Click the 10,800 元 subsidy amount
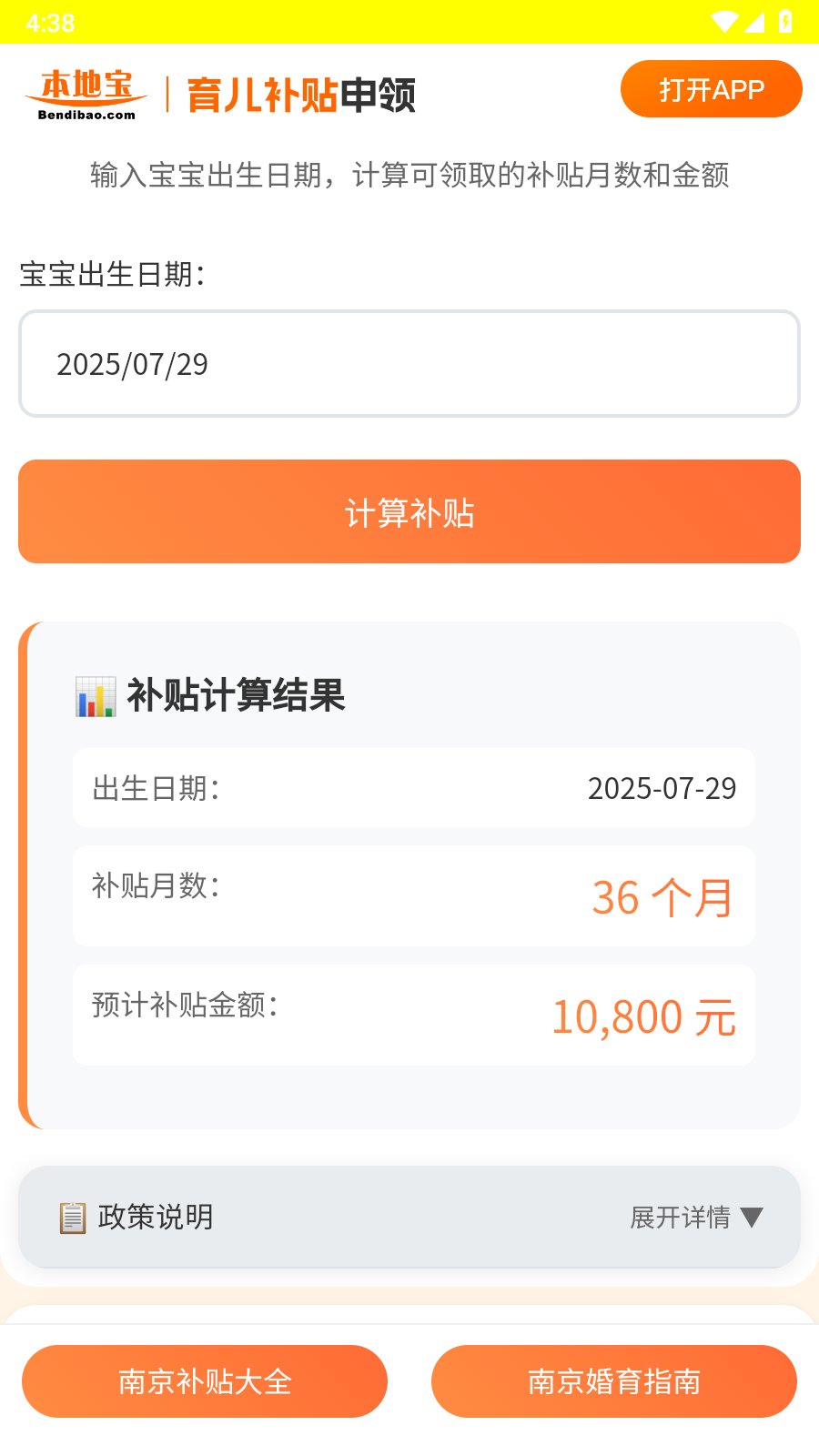819x1456 pixels. (x=644, y=1016)
